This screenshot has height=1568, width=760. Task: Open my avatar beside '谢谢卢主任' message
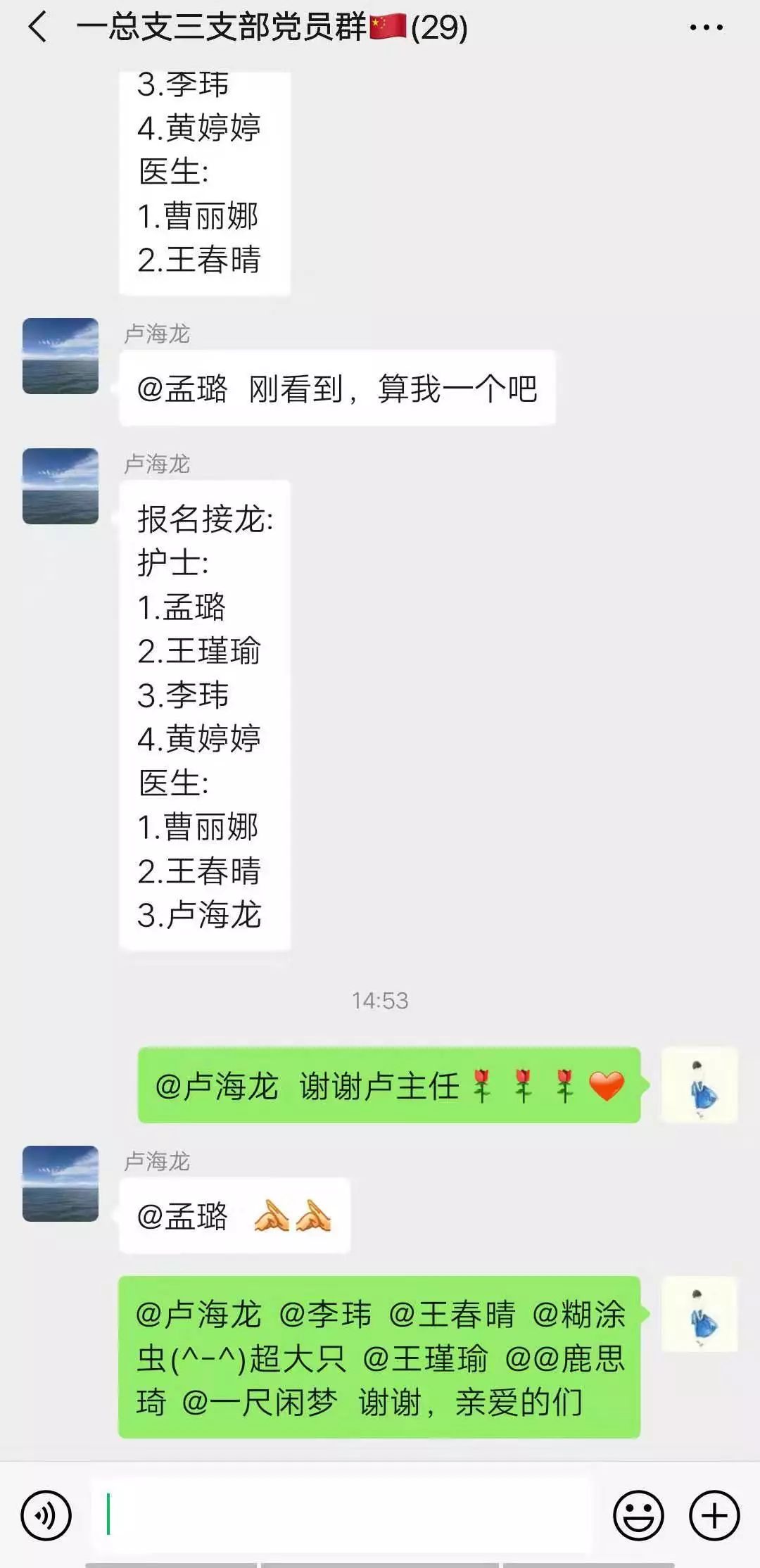tap(699, 1085)
